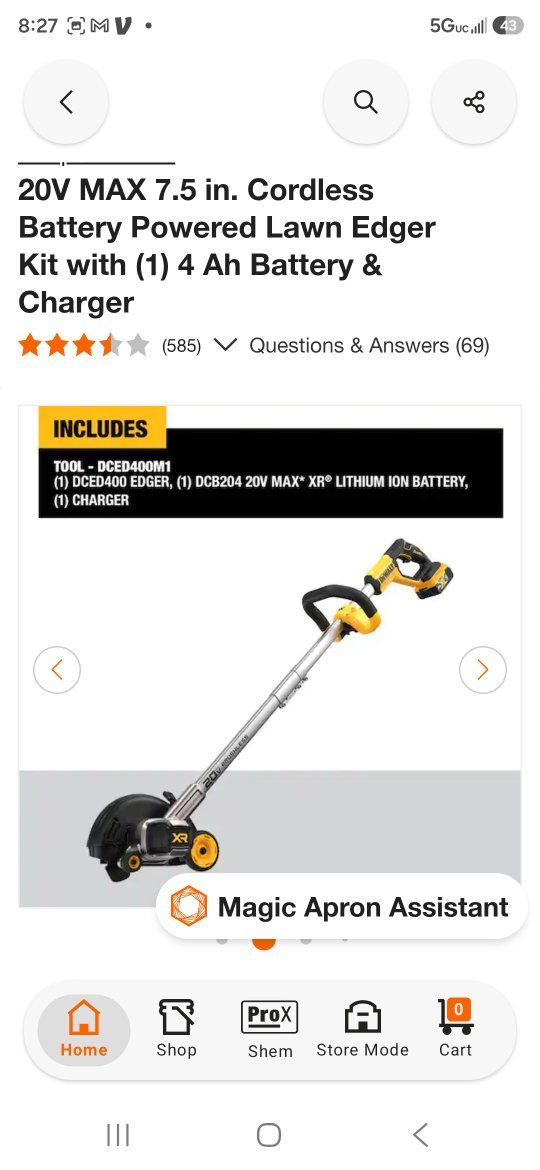Open the search magnifier icon
Viewport: 540px width, 1170px height.
(365, 101)
